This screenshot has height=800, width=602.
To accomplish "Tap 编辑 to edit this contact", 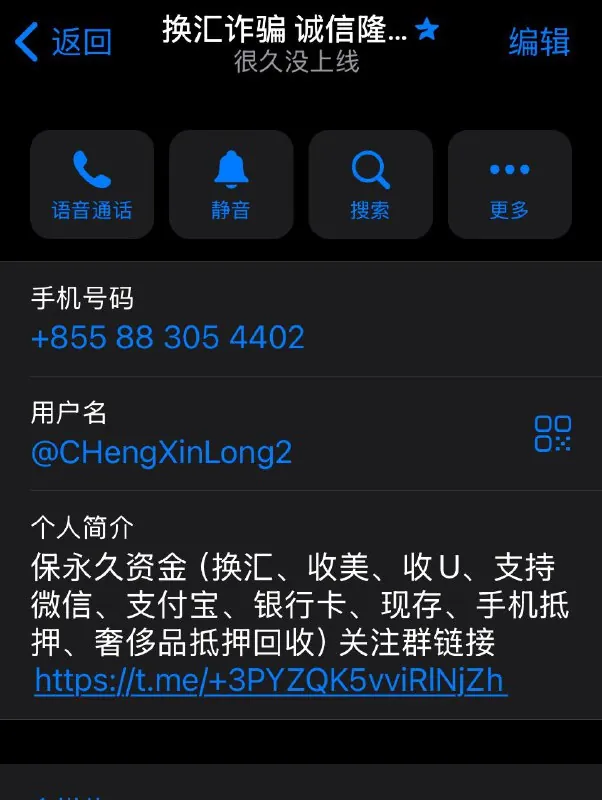I will coord(539,42).
